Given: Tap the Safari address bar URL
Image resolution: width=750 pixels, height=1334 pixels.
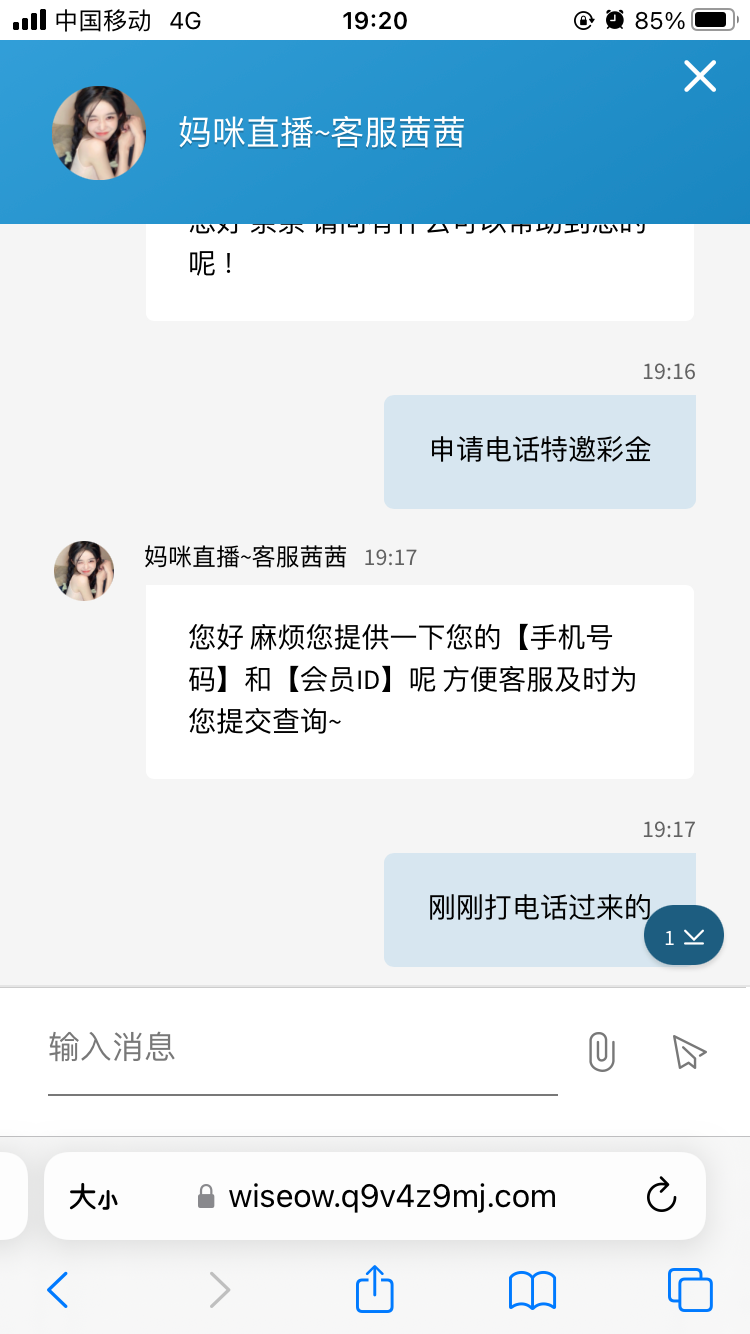Looking at the screenshot, I should point(392,1196).
